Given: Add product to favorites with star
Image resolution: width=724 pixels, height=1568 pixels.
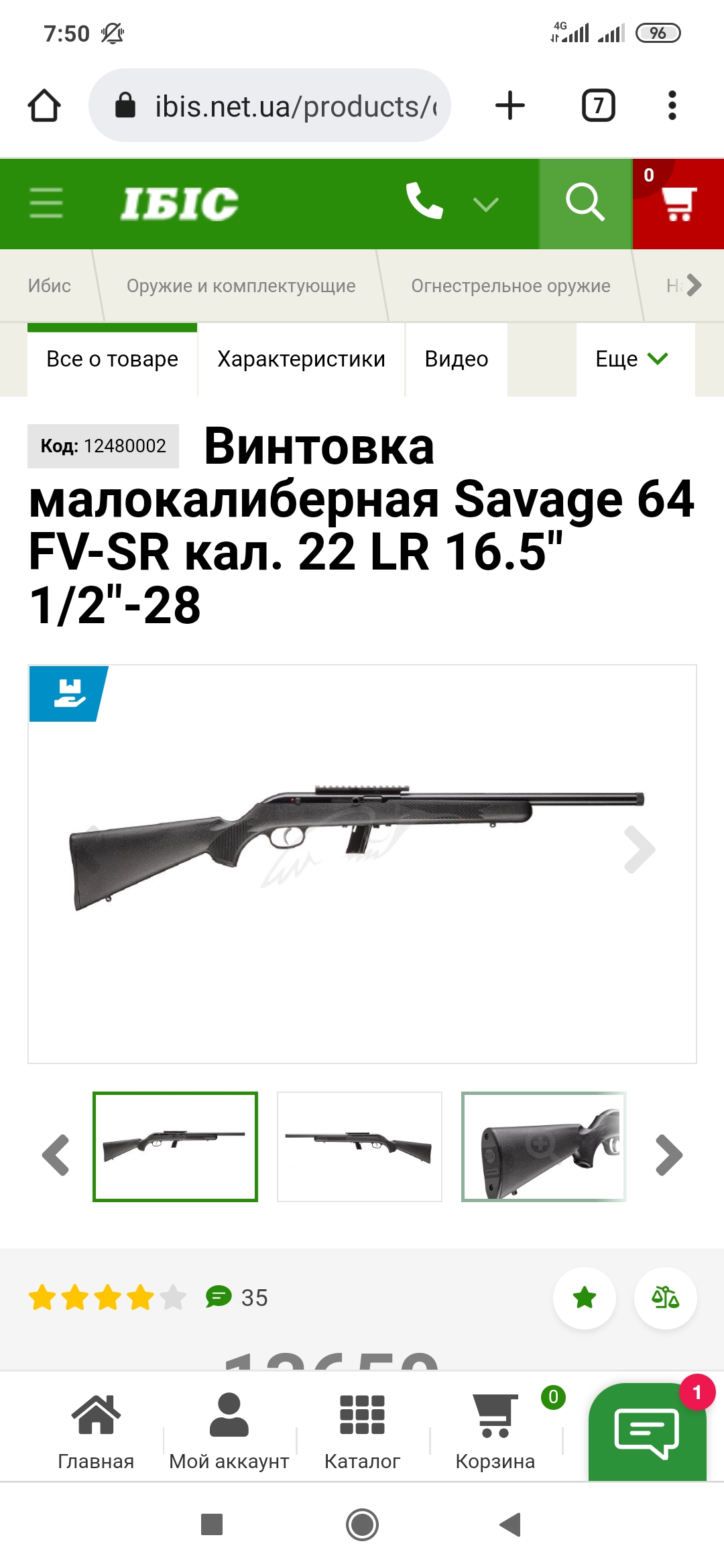Looking at the screenshot, I should click(x=585, y=1298).
